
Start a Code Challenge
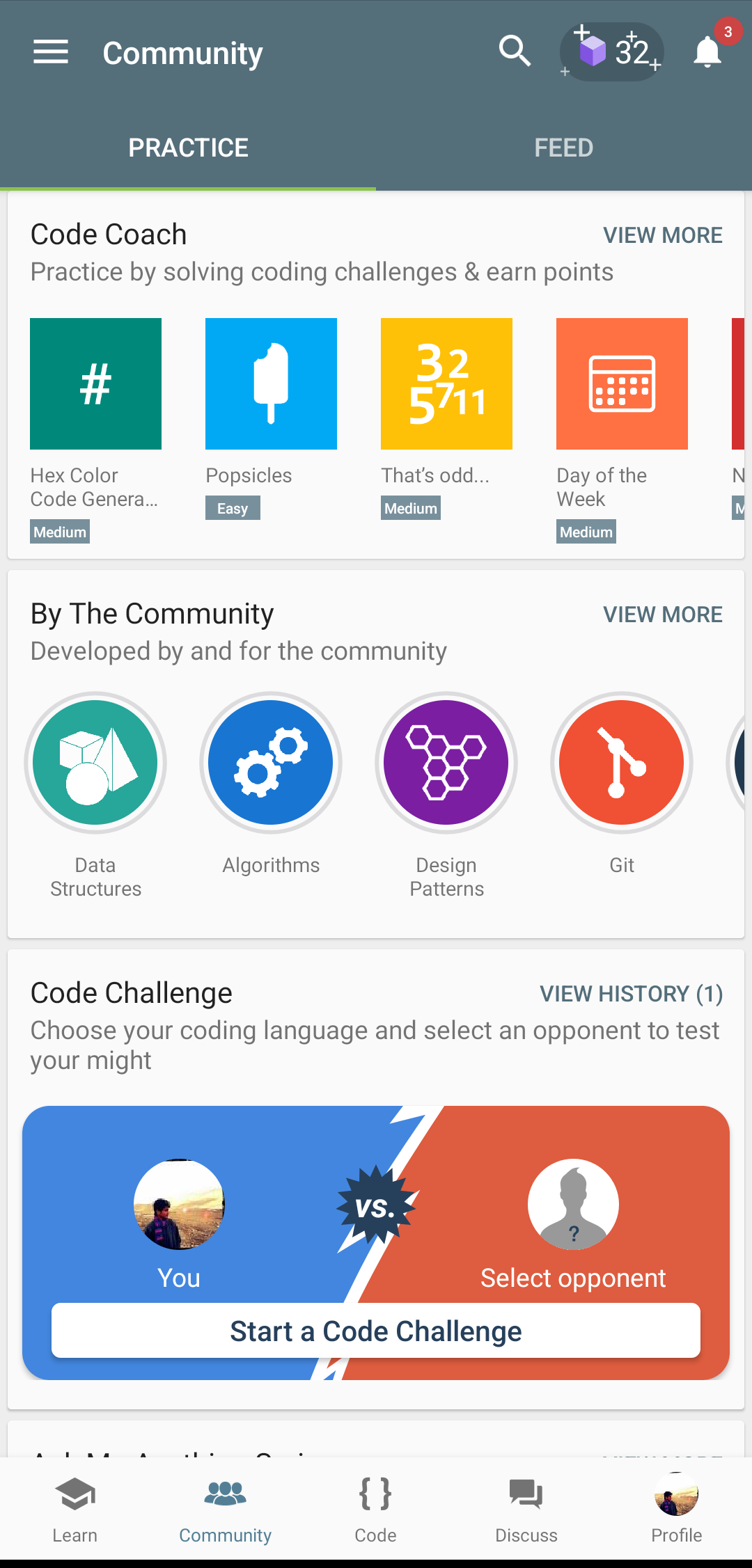click(x=376, y=1331)
